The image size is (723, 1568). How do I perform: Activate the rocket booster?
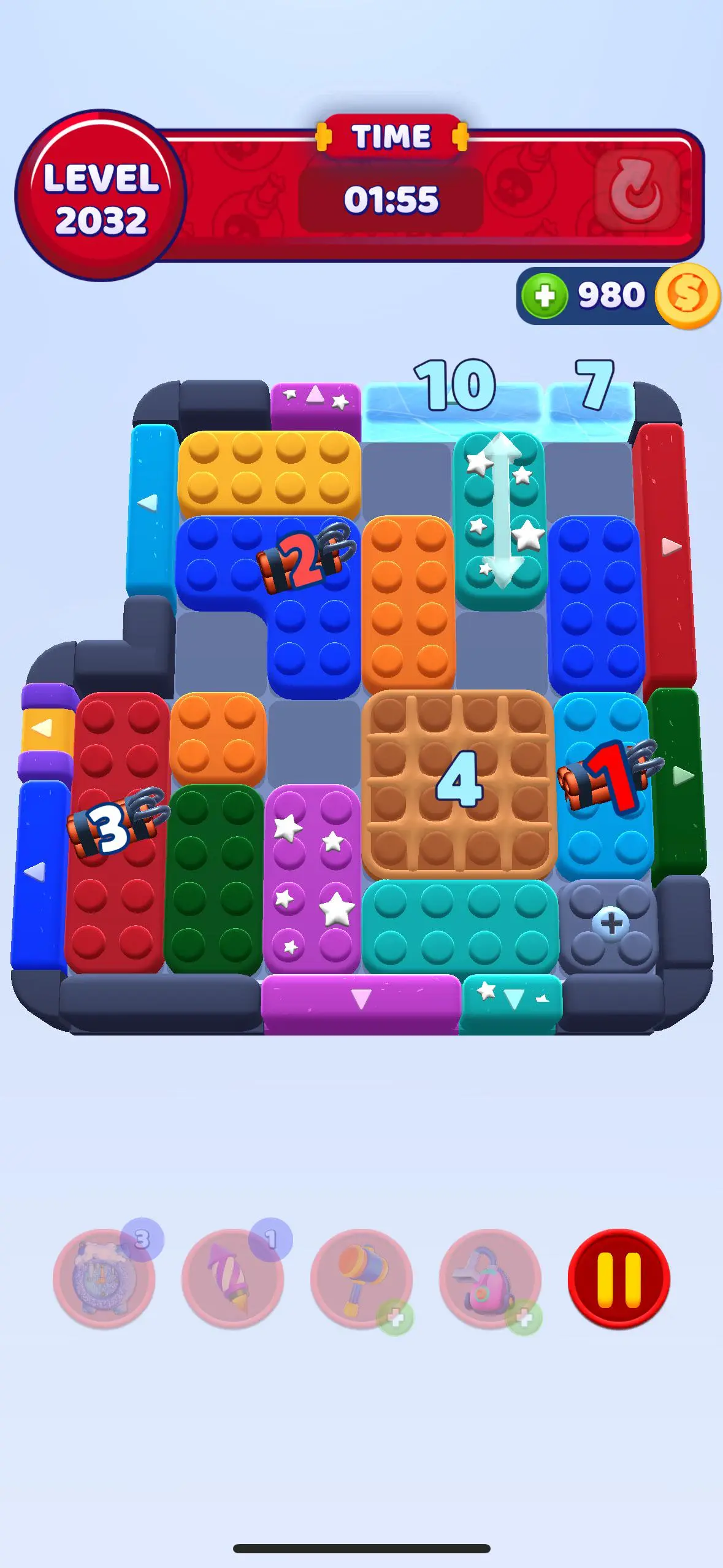tap(232, 1278)
